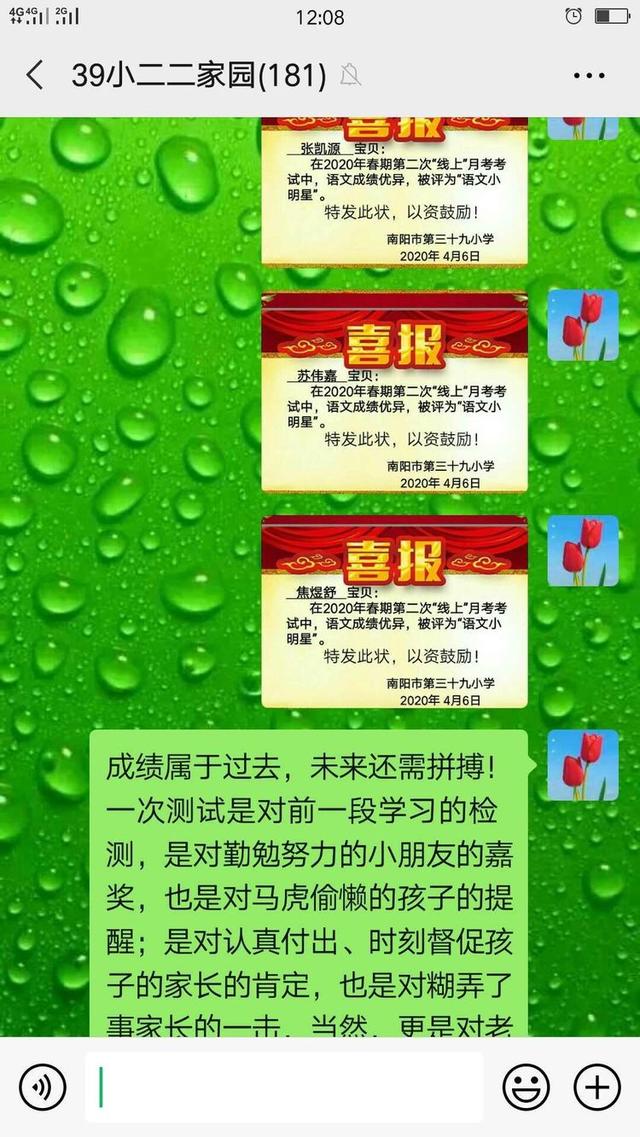This screenshot has height=1137, width=640.
Task: Open the 焦煜舒 喜报 image message
Action: [x=394, y=612]
